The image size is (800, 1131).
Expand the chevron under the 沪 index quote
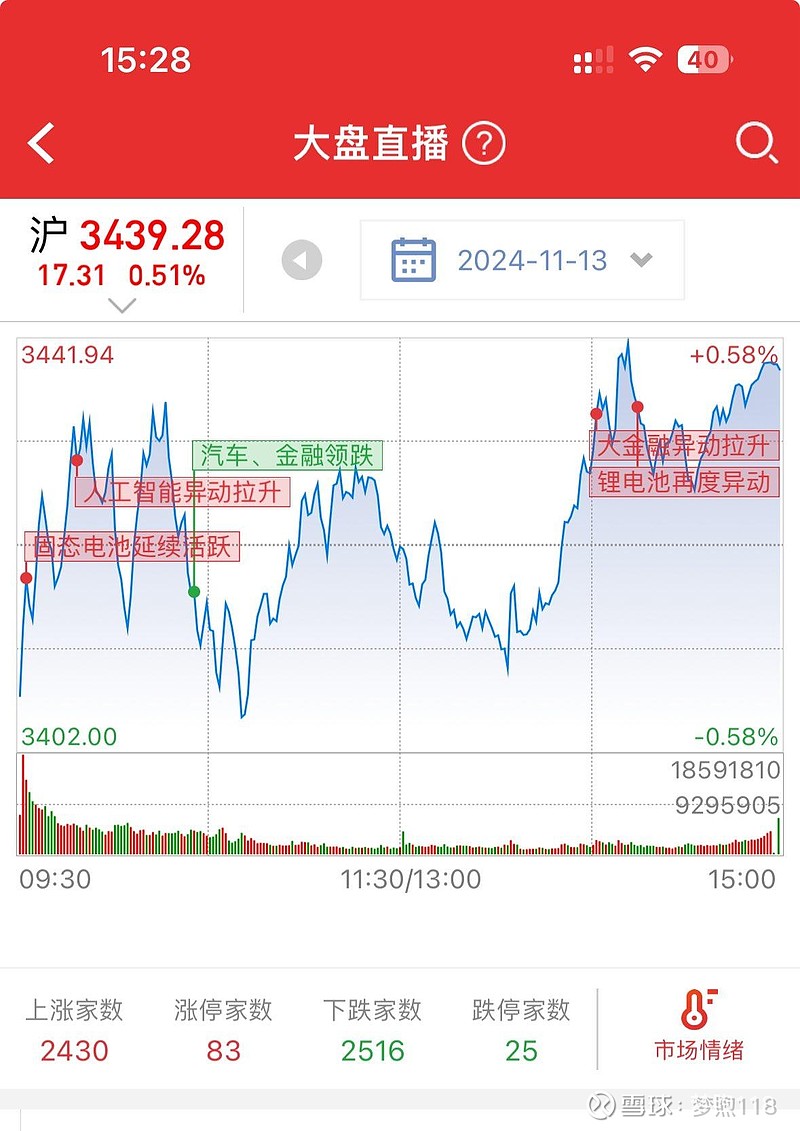point(120,305)
